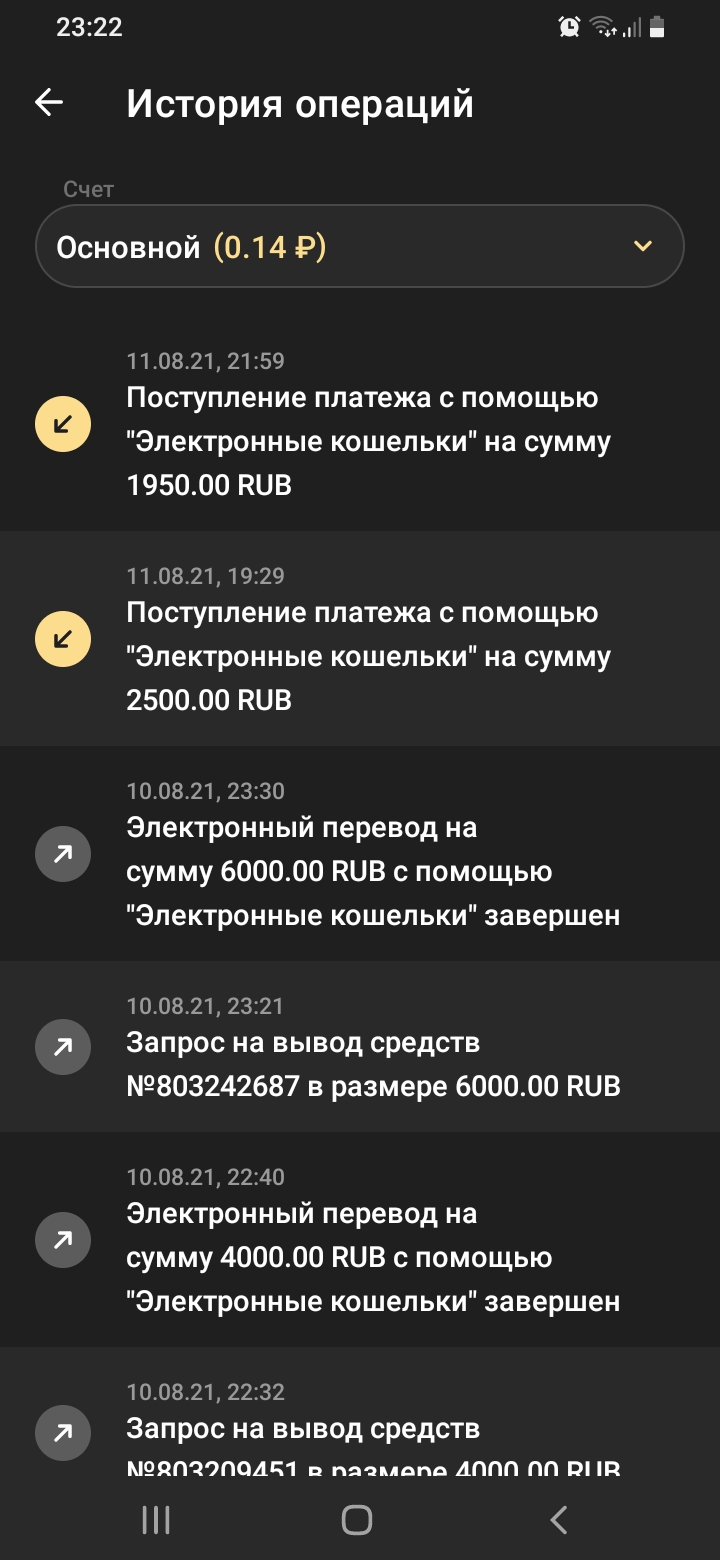Image resolution: width=720 pixels, height=1560 pixels.
Task: Go back using the top-left arrow
Action: 49,103
